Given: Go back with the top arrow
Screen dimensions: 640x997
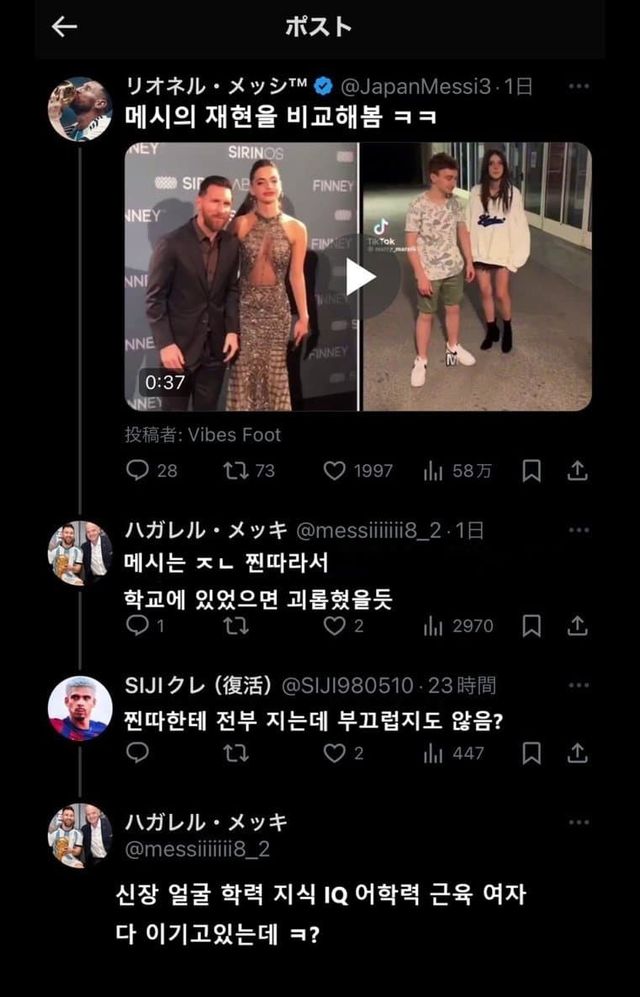Looking at the screenshot, I should (64, 27).
